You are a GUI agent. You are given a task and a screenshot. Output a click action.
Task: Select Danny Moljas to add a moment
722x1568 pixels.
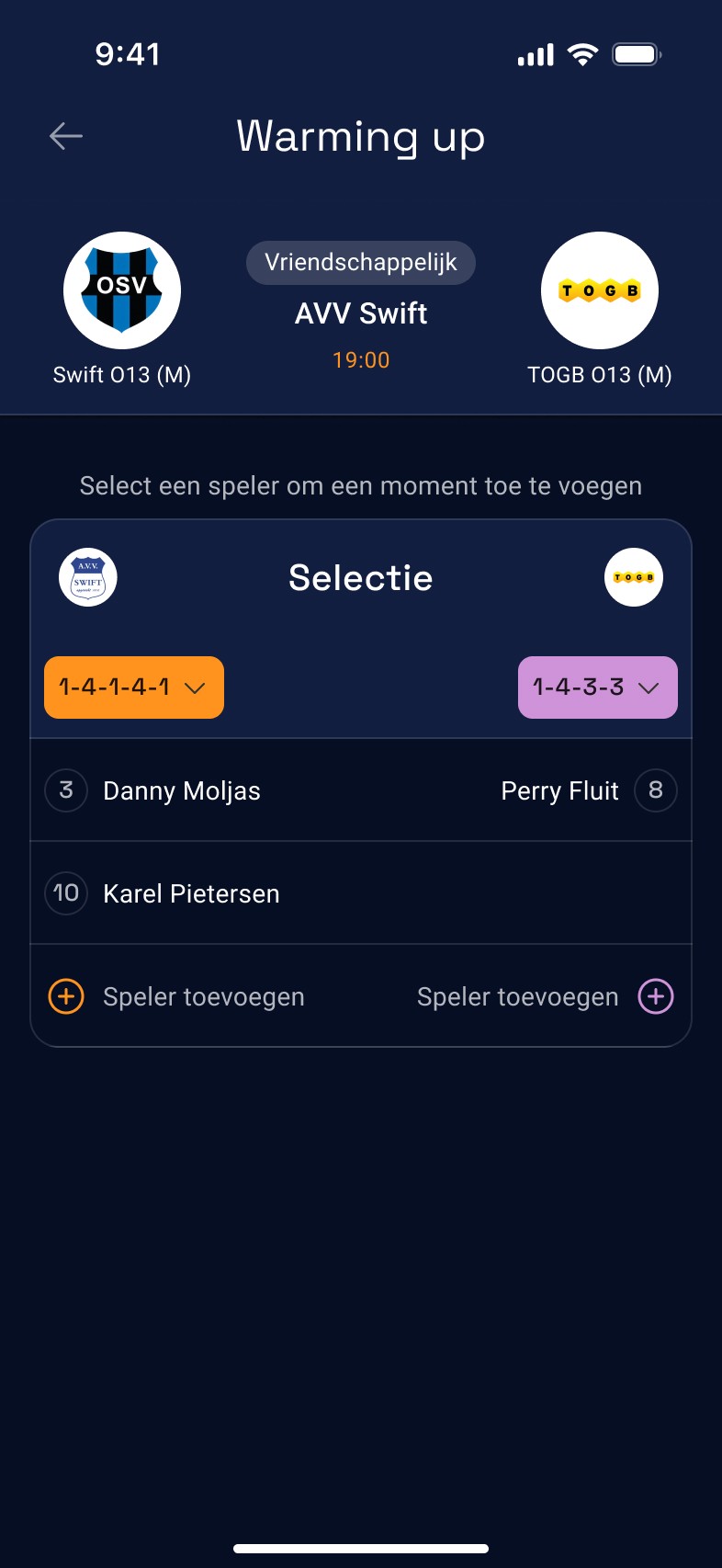[x=181, y=790]
